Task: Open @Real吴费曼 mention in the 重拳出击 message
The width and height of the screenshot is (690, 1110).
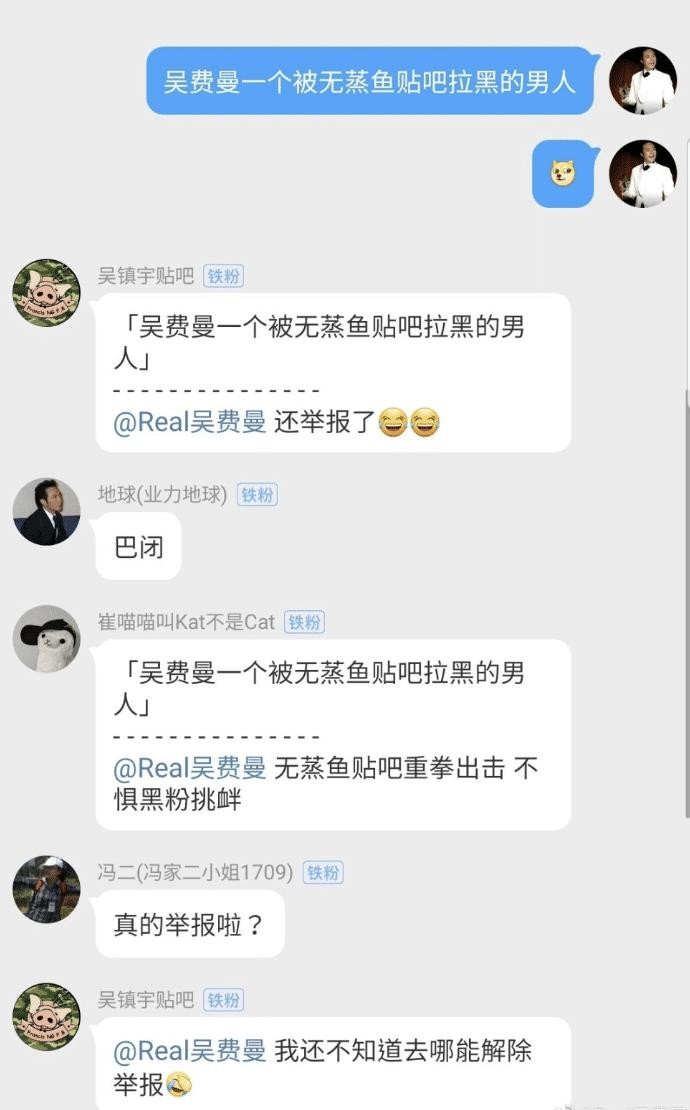Action: (x=190, y=768)
